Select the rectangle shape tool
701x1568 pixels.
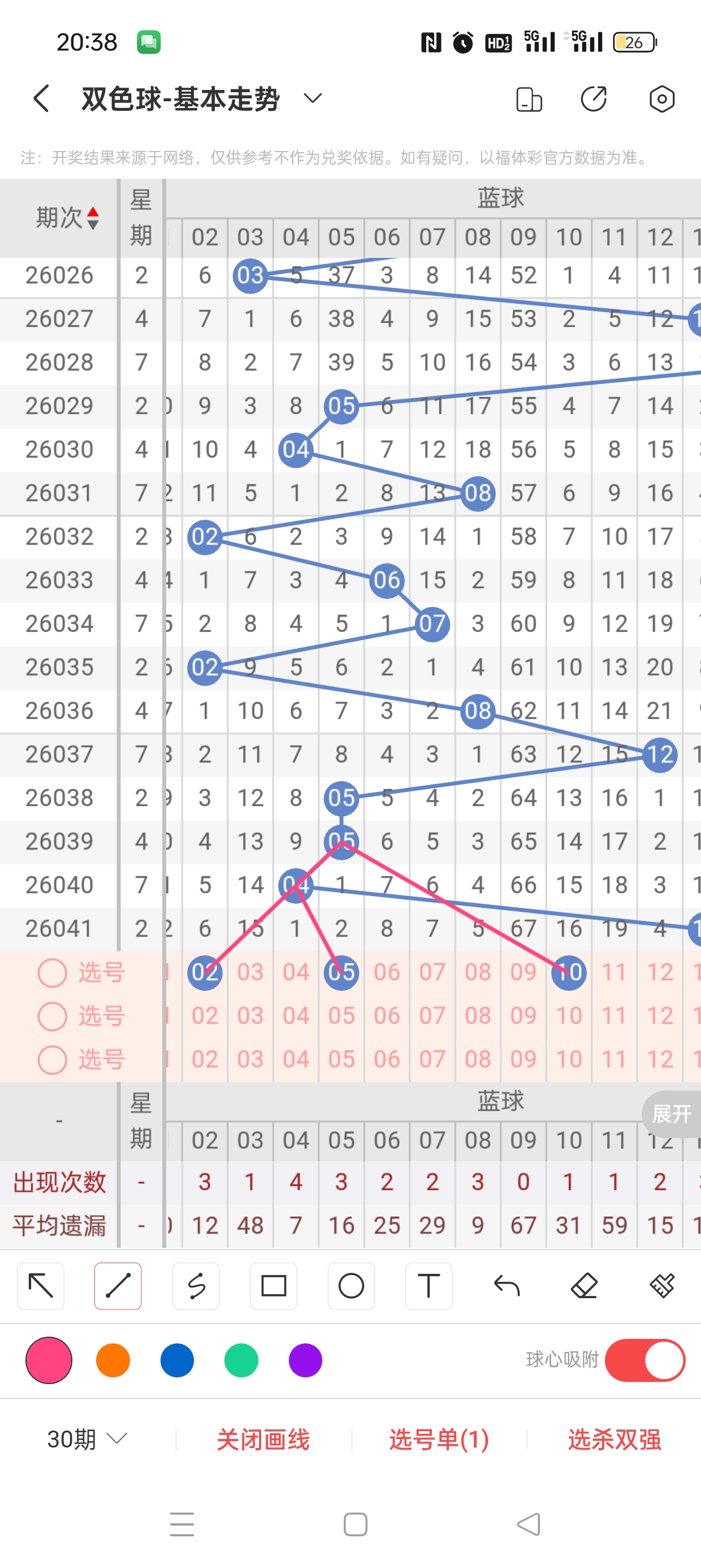pyautogui.click(x=274, y=1286)
